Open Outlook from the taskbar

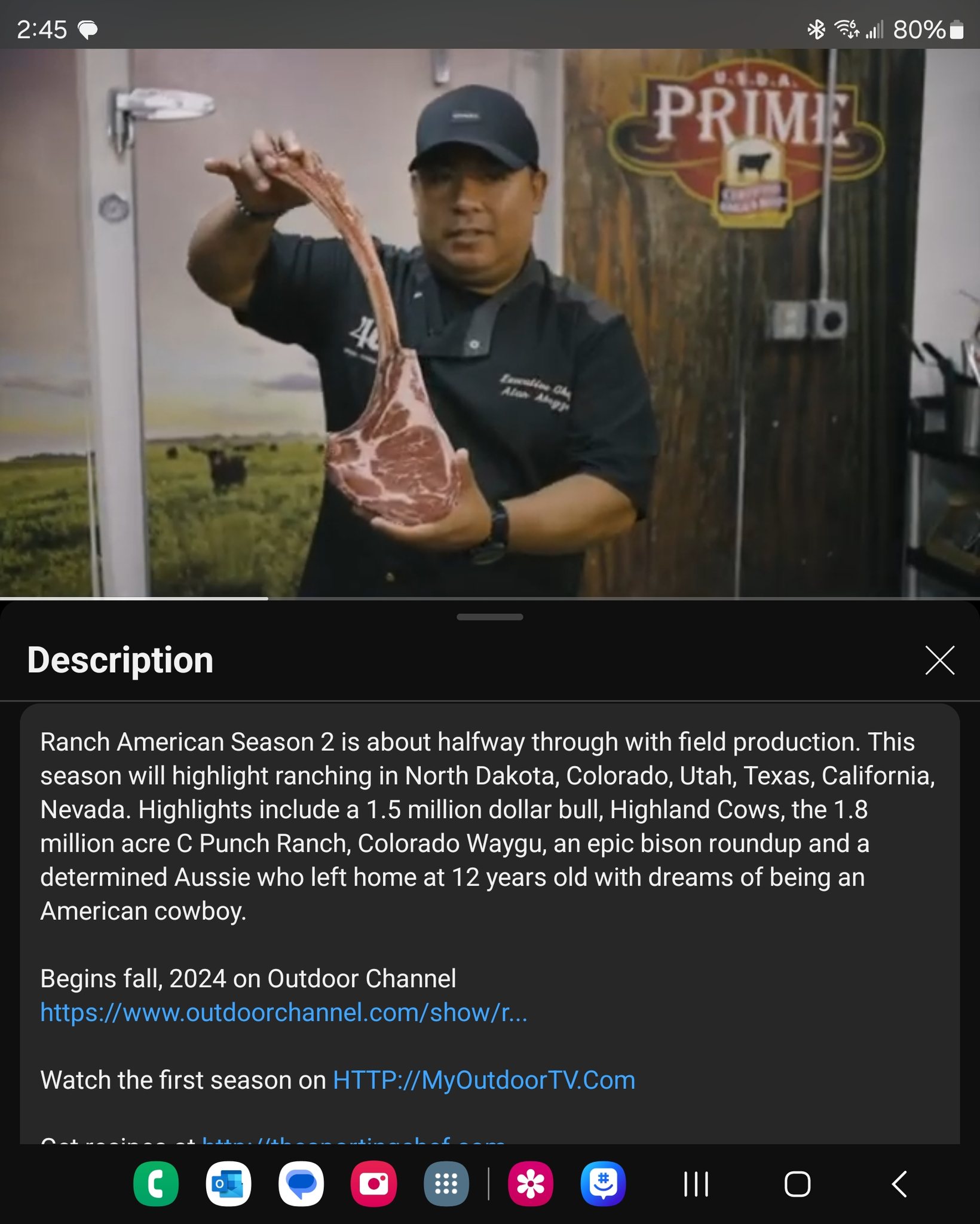point(228,1184)
